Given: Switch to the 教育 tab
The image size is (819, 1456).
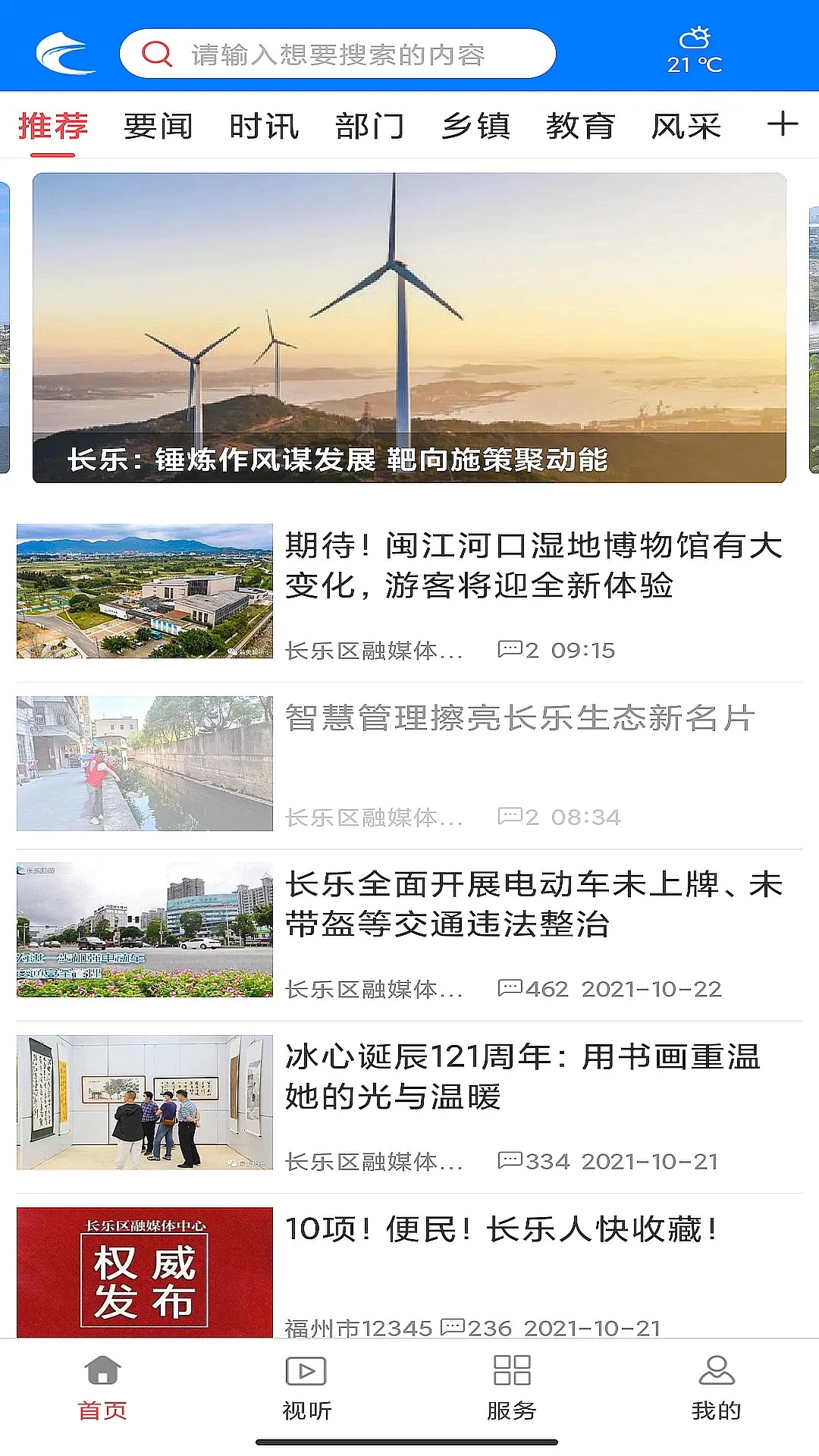Looking at the screenshot, I should pyautogui.click(x=581, y=125).
